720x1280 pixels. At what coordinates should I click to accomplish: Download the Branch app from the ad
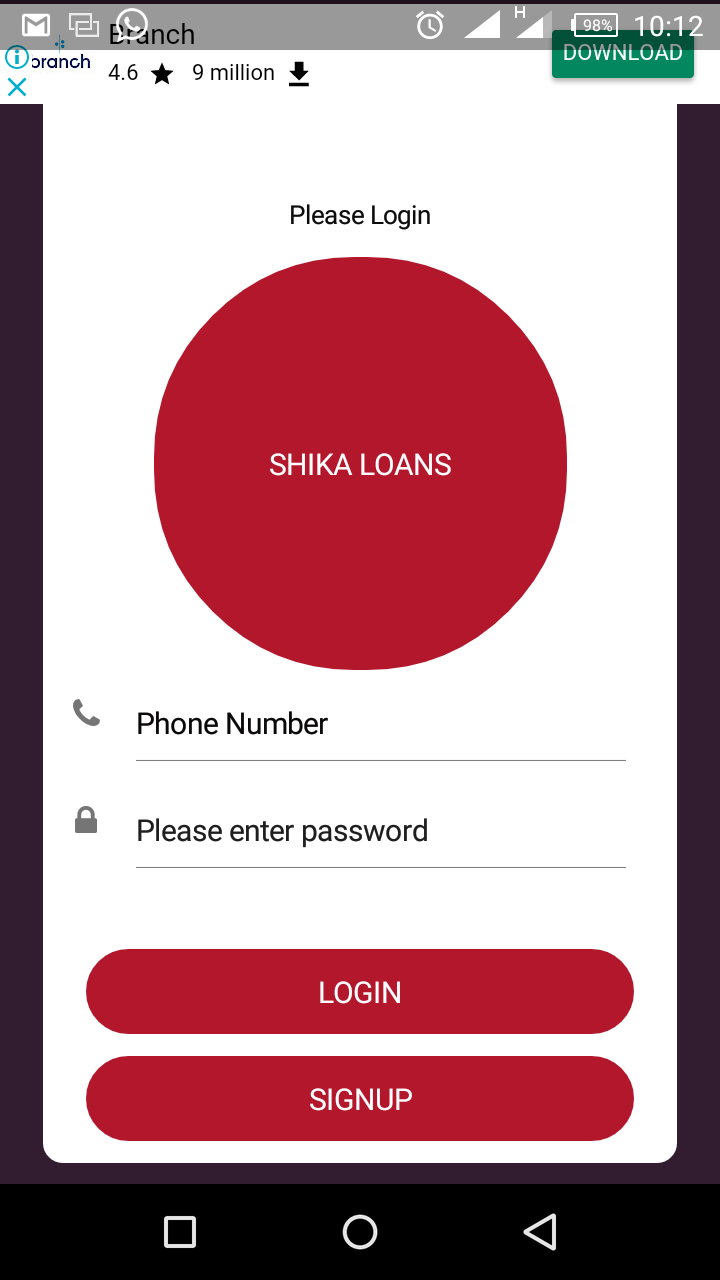pyautogui.click(x=622, y=53)
